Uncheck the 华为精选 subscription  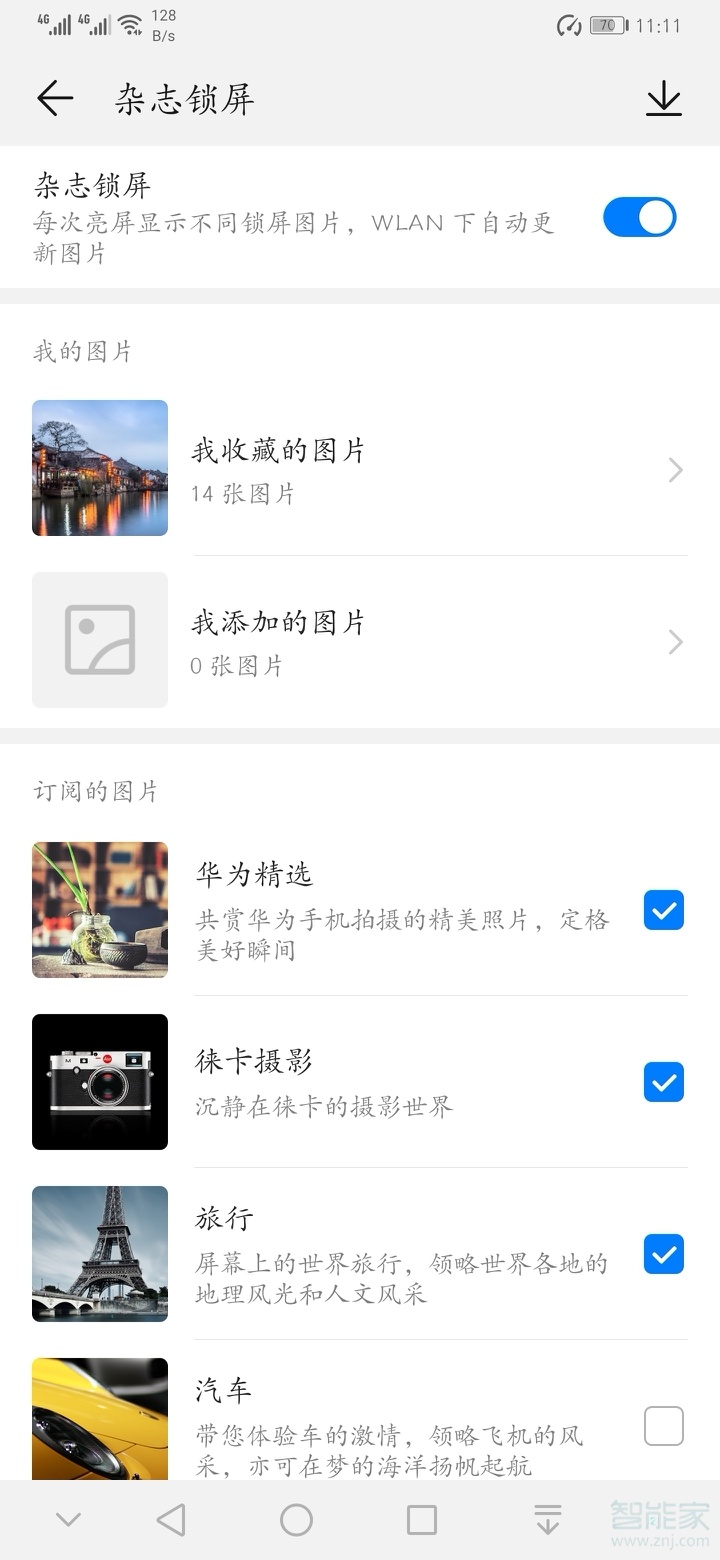pos(663,910)
